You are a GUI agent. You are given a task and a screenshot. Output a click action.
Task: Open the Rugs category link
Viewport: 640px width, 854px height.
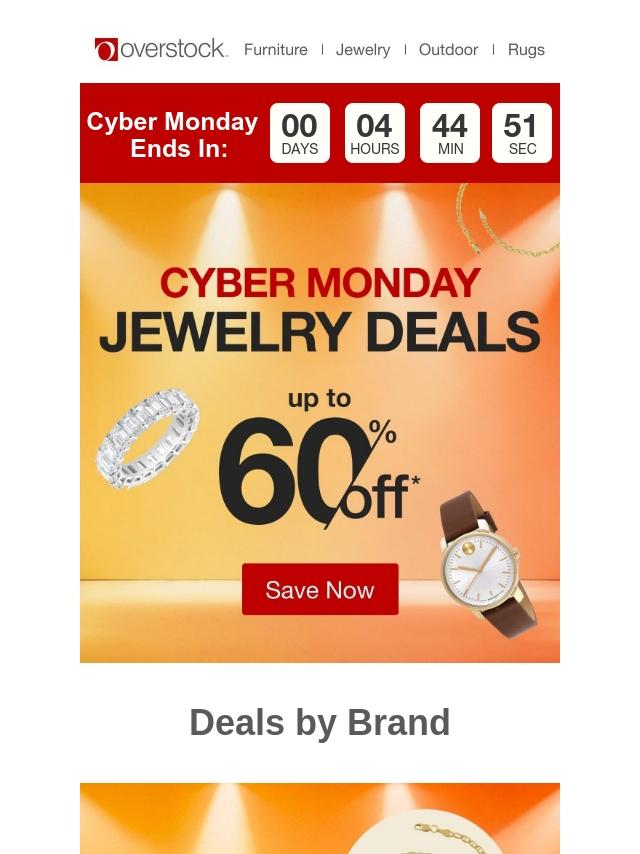click(526, 49)
